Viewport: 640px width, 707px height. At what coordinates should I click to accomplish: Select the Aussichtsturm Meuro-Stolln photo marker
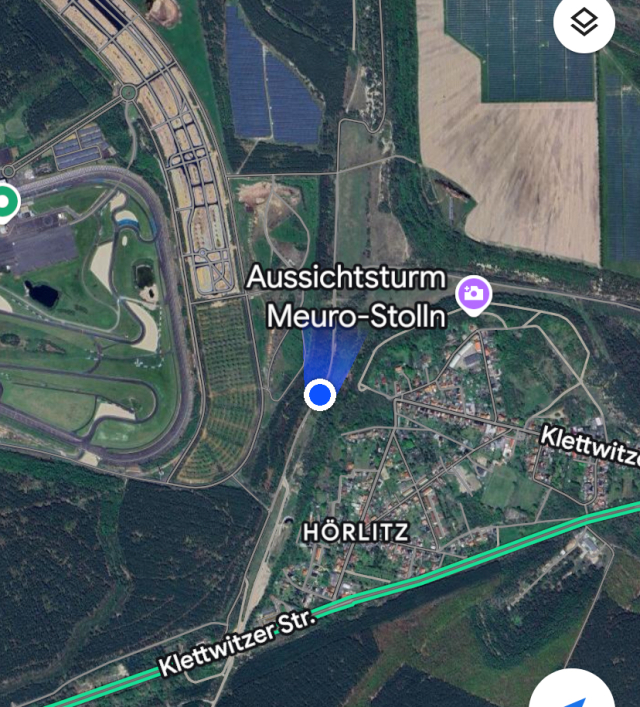(x=474, y=294)
